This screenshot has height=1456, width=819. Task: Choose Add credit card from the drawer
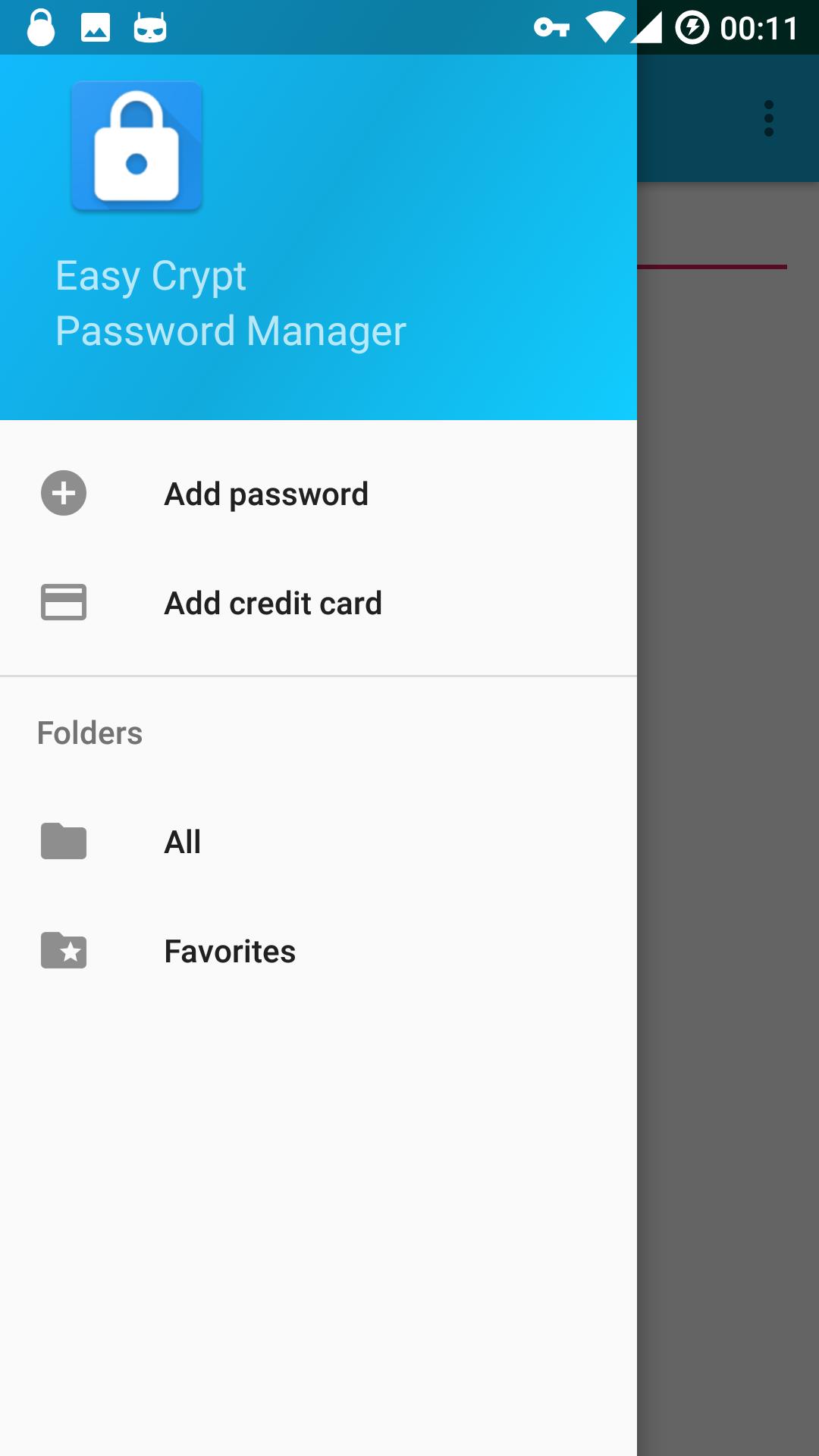tap(274, 602)
